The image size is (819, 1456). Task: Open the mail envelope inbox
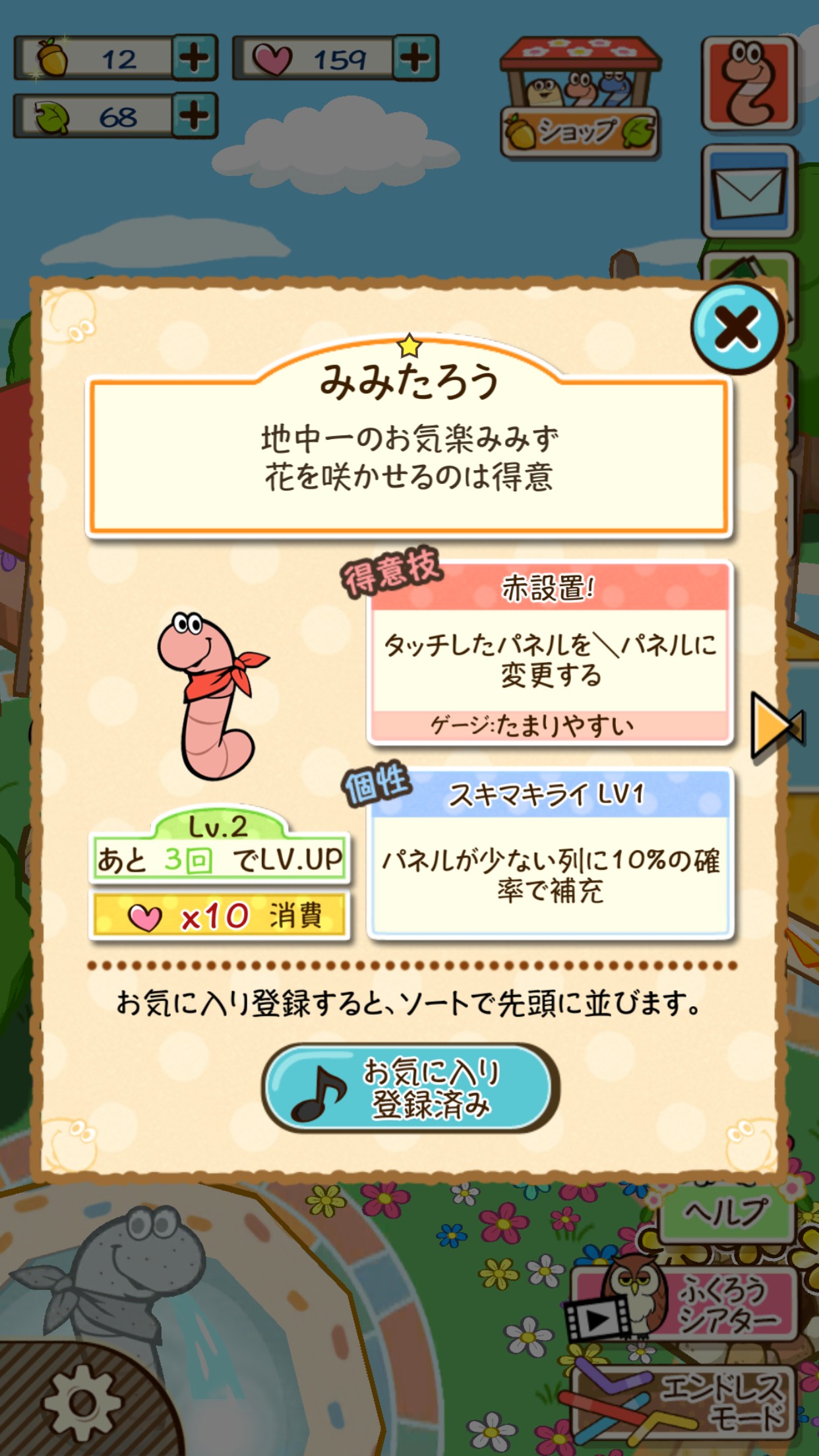[x=748, y=191]
